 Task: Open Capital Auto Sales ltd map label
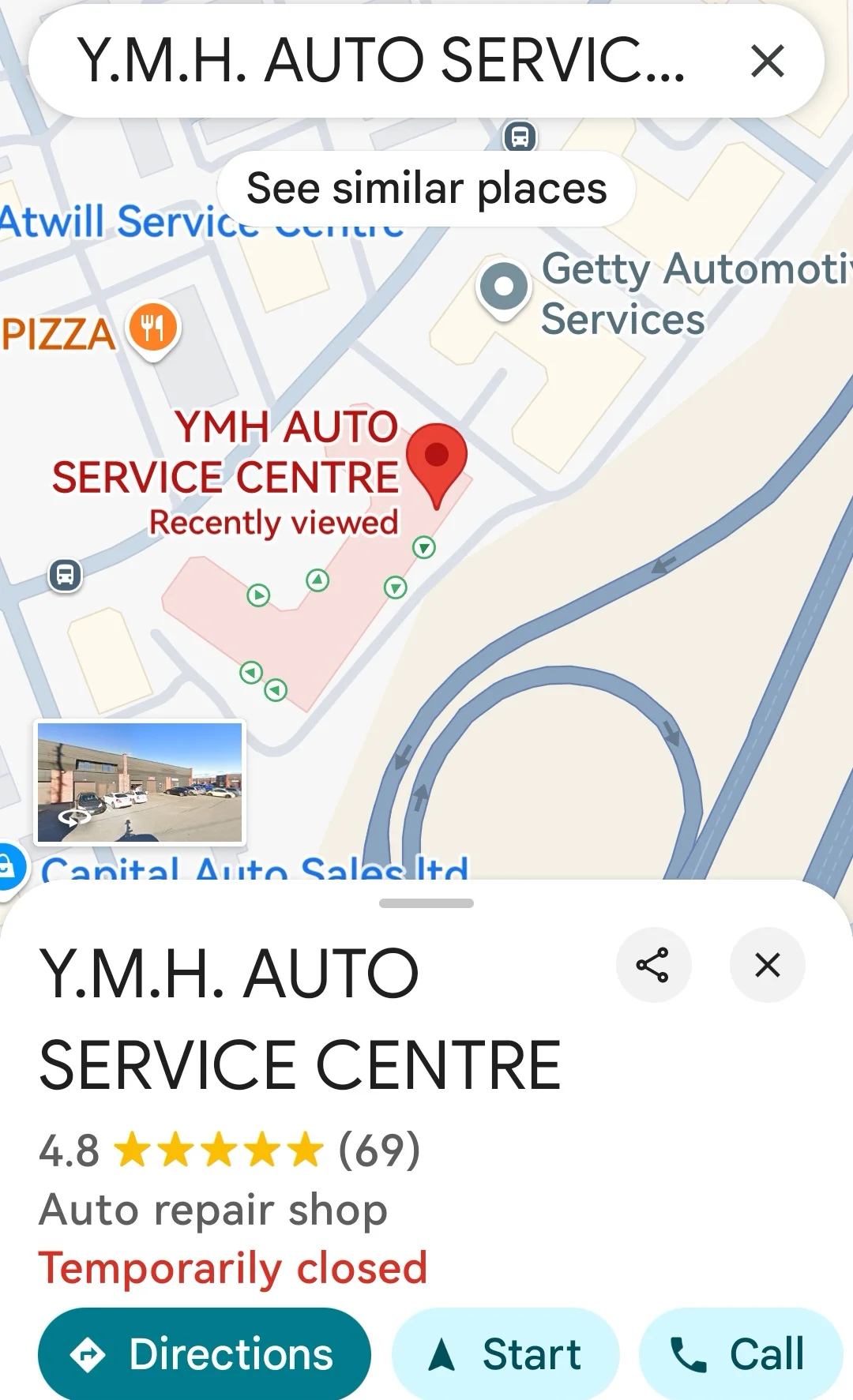pyautogui.click(x=253, y=869)
